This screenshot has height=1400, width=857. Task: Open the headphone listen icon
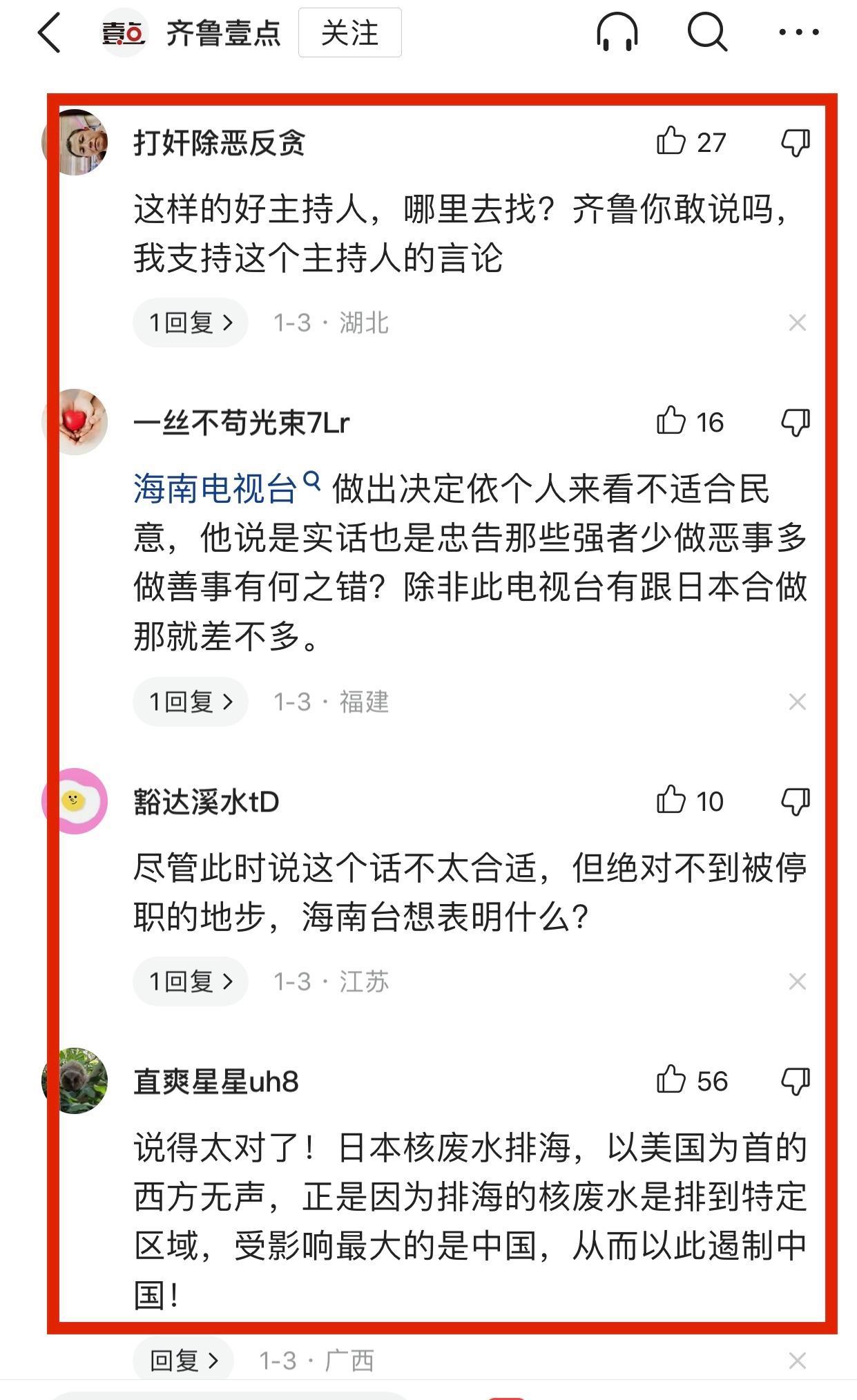pyautogui.click(x=617, y=32)
